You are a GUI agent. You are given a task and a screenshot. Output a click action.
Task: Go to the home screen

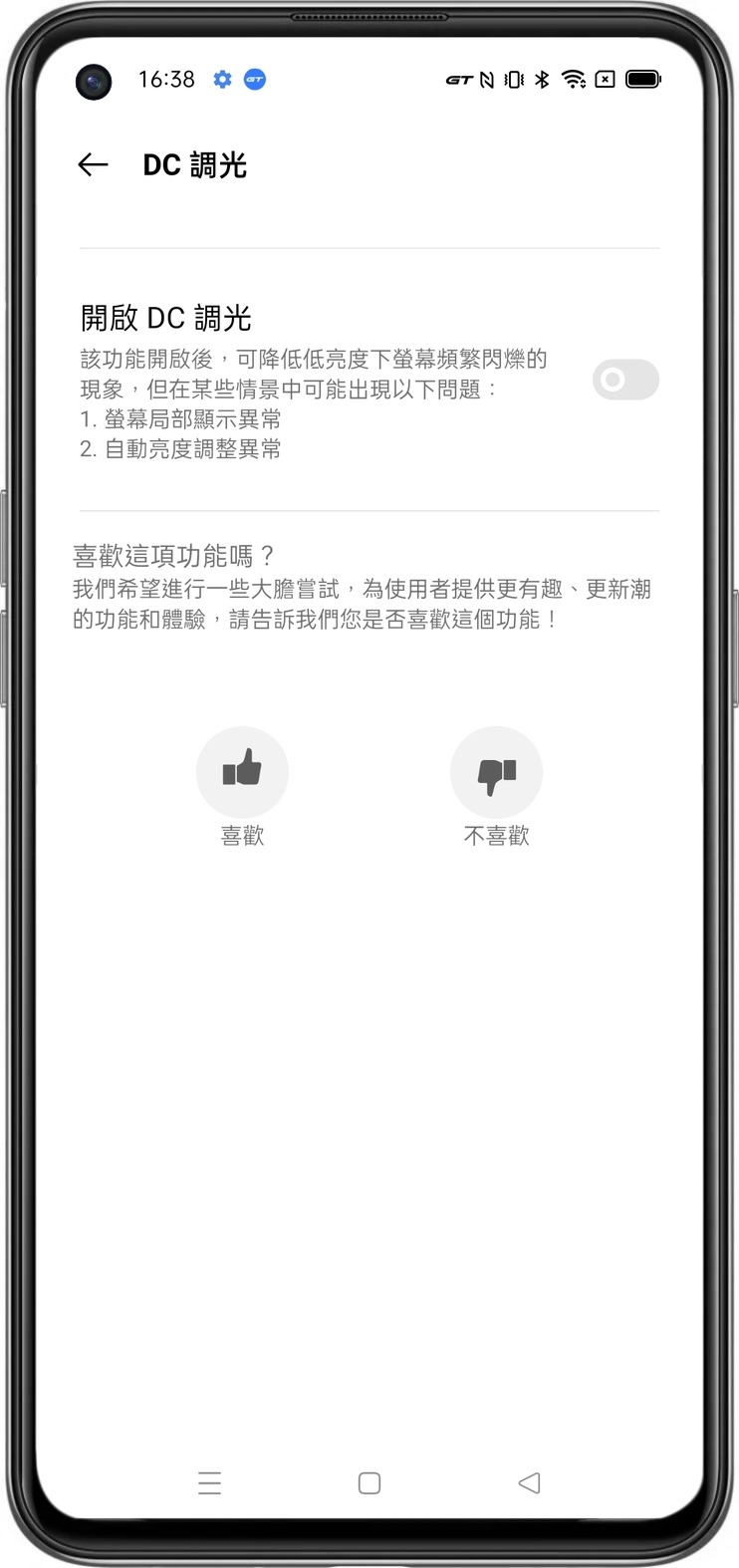(x=369, y=1483)
